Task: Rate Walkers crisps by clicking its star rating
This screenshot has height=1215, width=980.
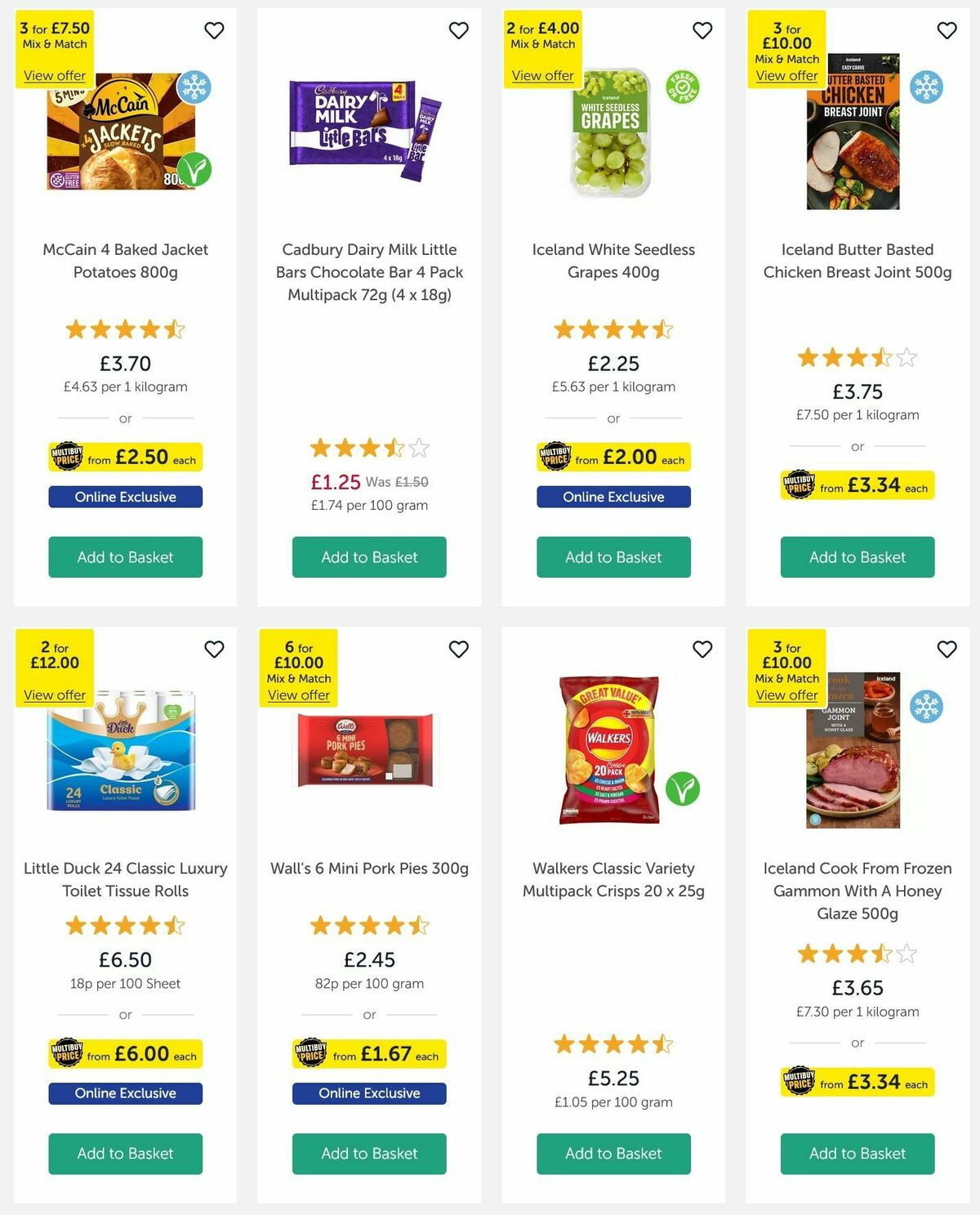Action: click(x=613, y=1043)
